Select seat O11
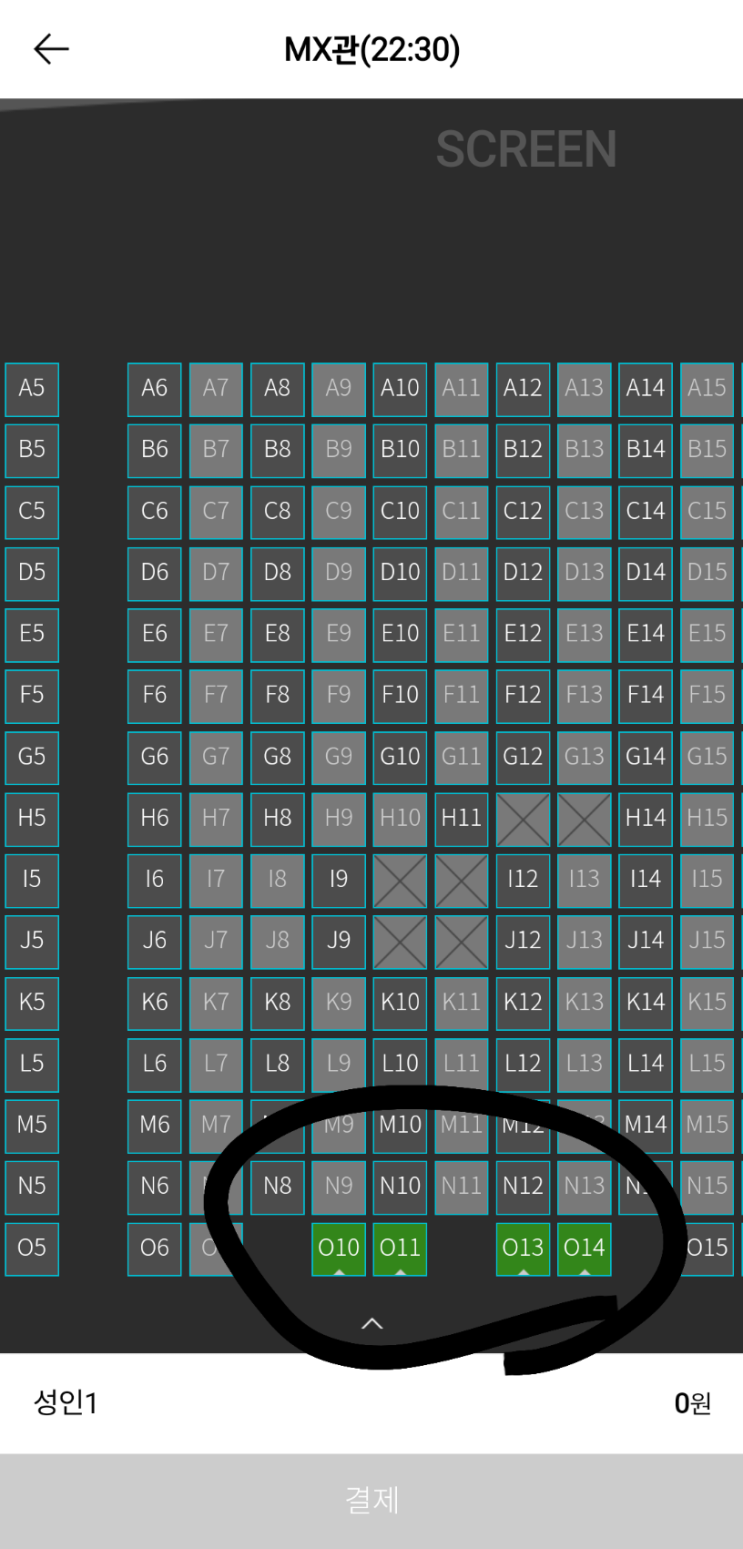The image size is (743, 1549). coord(400,1249)
